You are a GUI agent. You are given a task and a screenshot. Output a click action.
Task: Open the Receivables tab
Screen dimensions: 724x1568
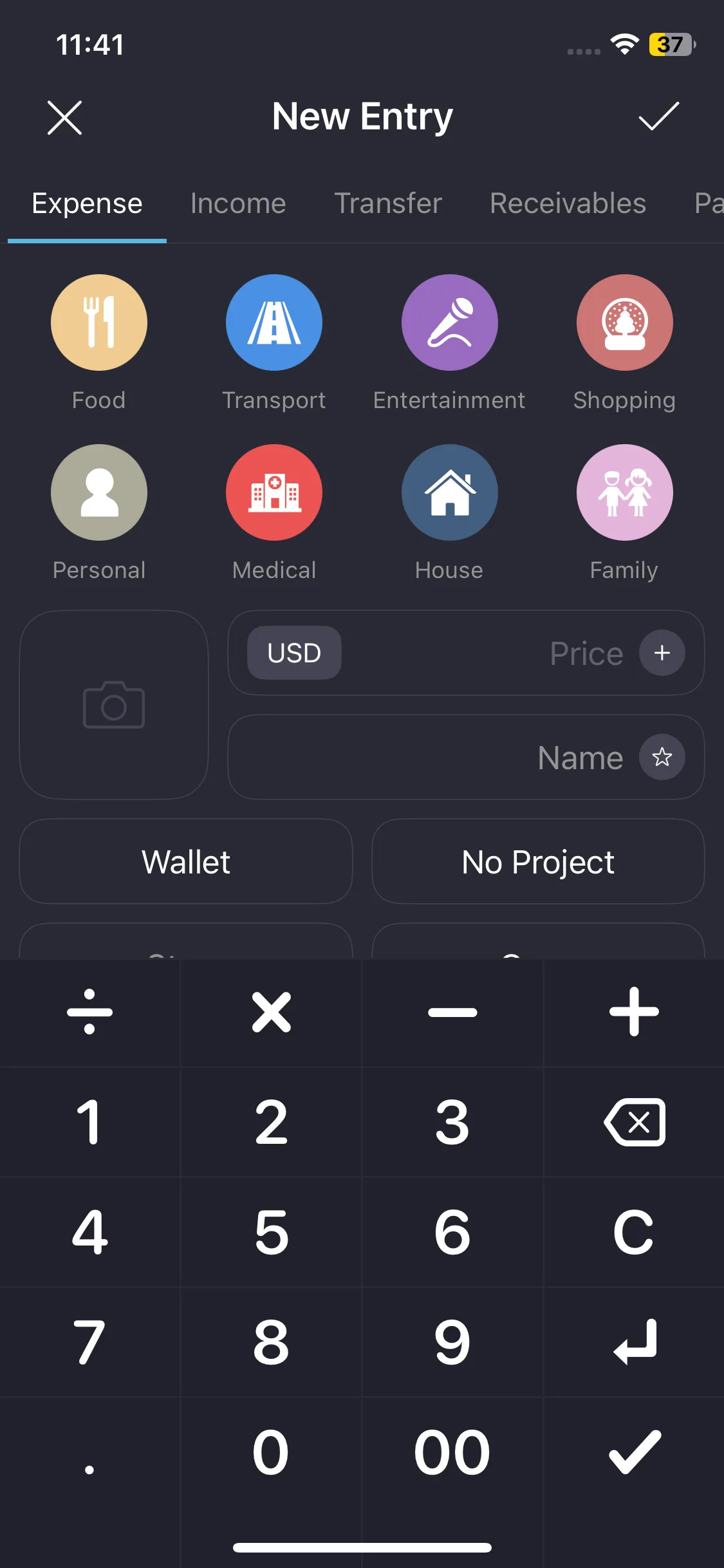pos(568,203)
